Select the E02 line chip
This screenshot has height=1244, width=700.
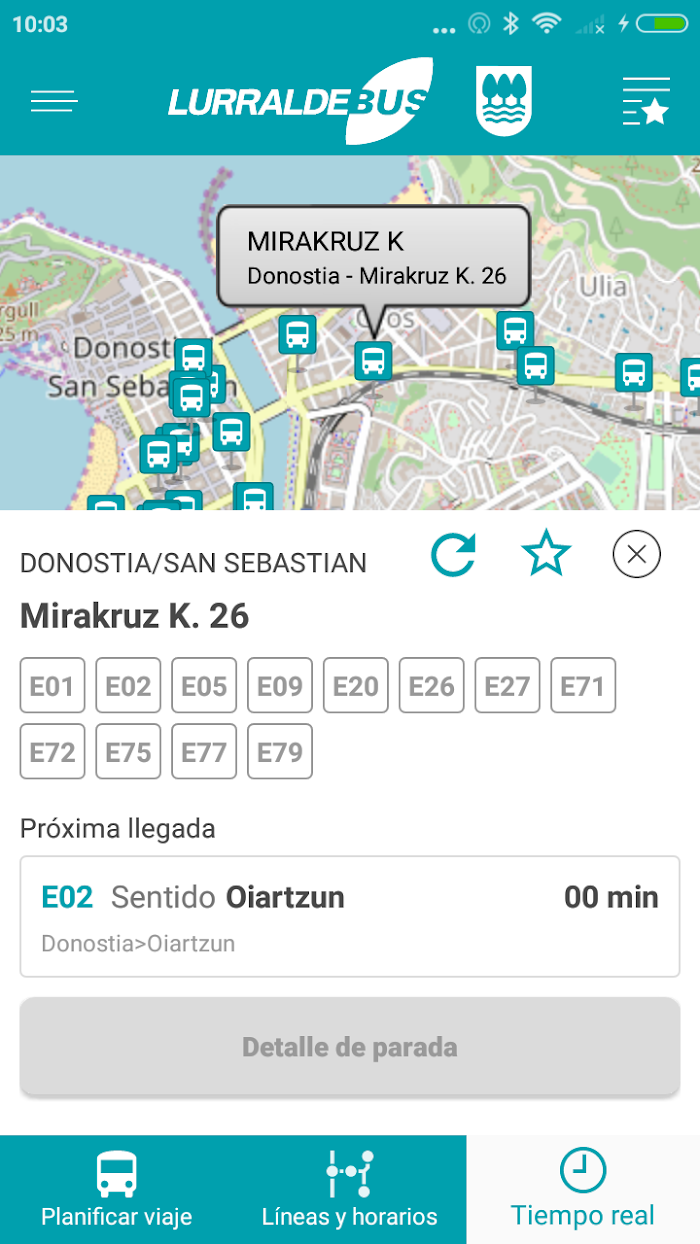128,686
